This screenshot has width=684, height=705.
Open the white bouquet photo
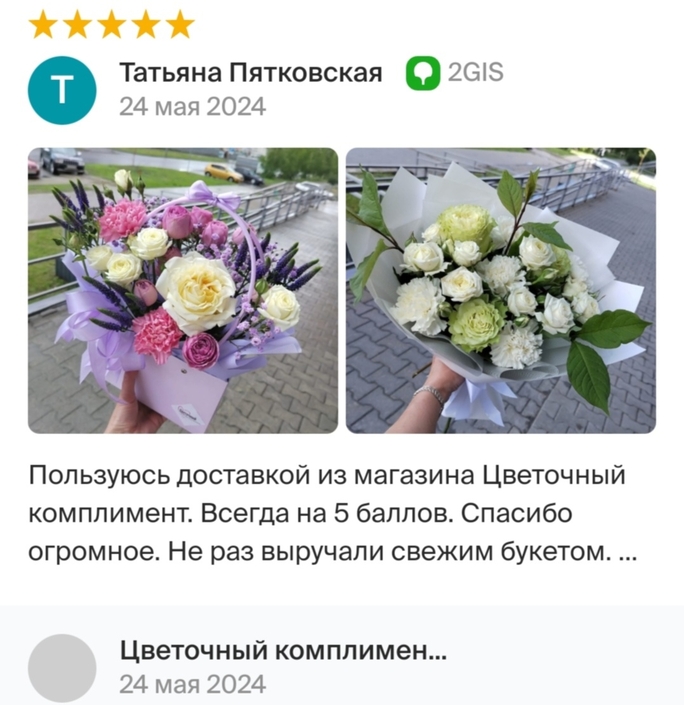pos(500,290)
